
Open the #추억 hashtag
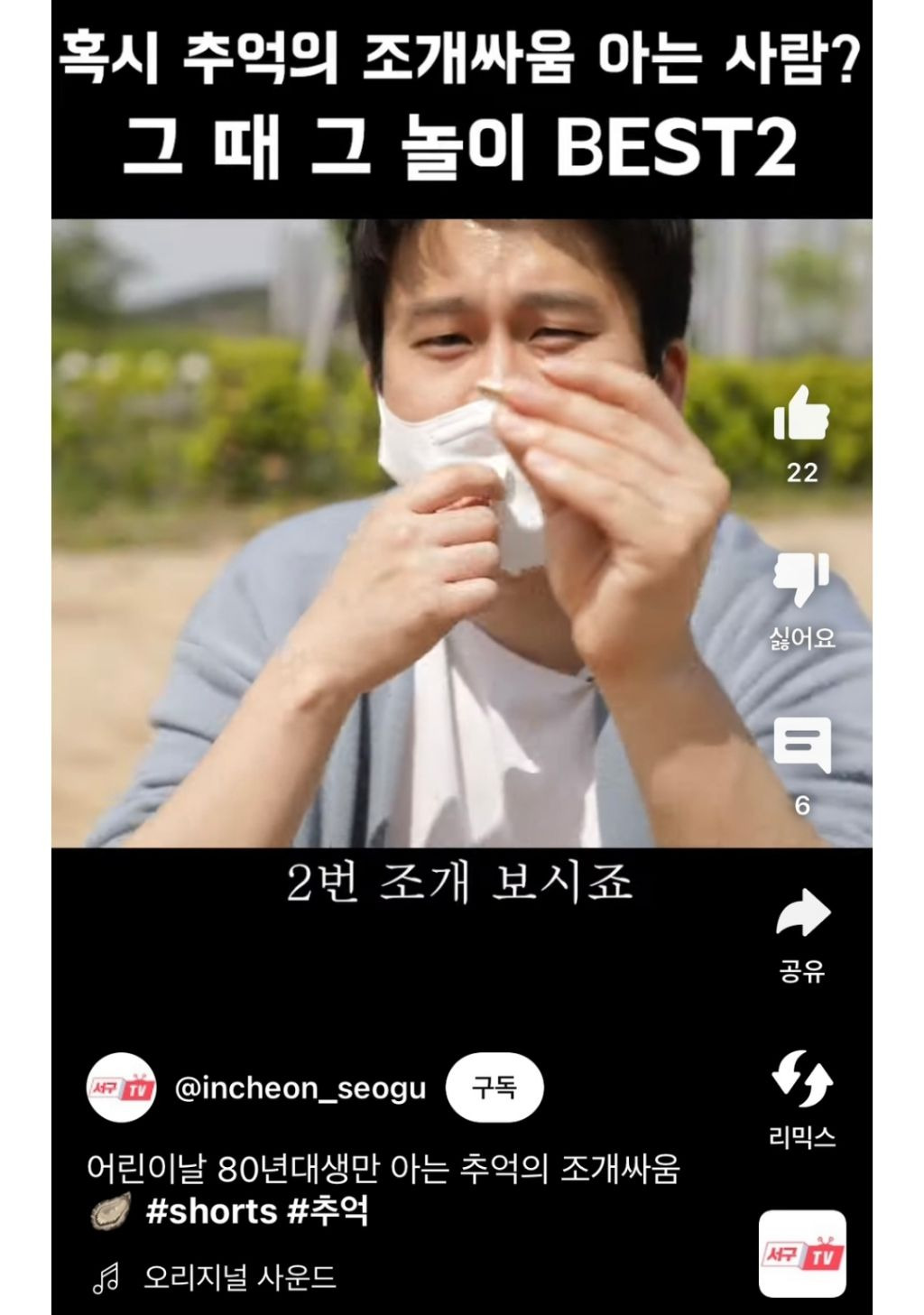coord(328,1211)
